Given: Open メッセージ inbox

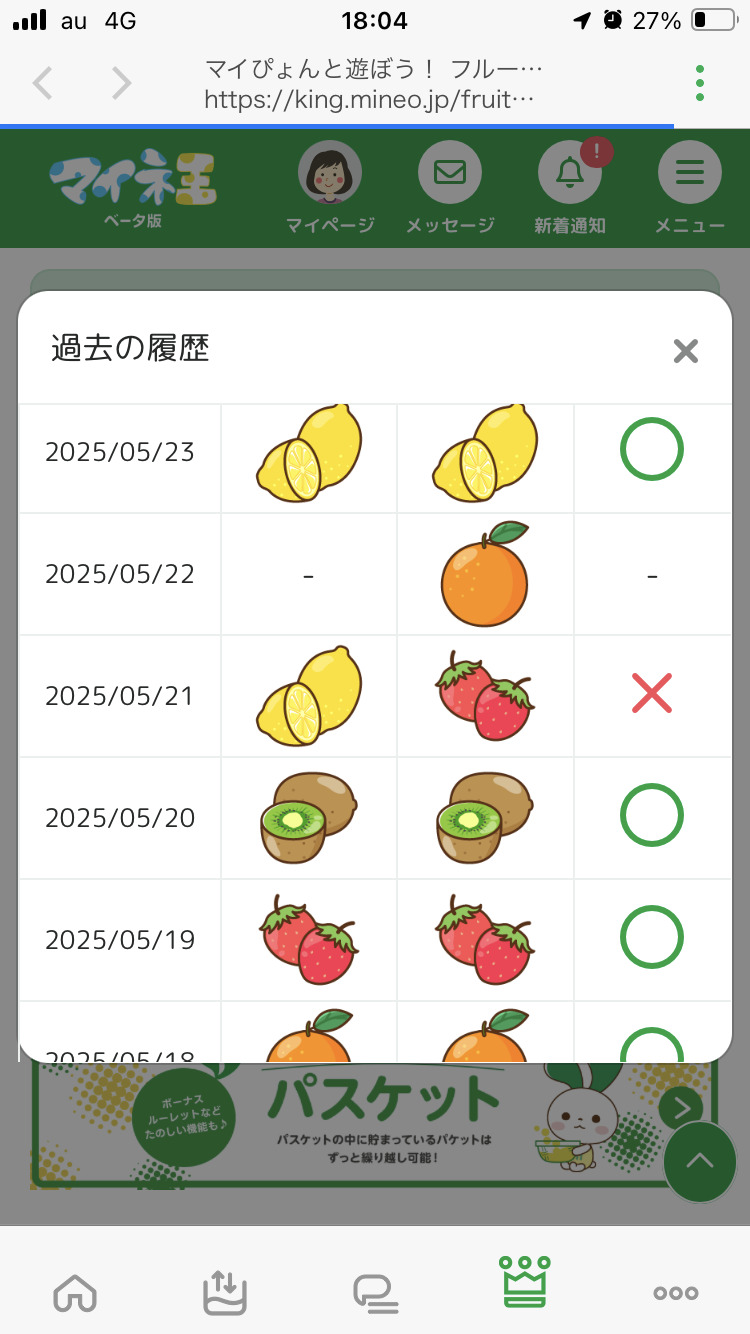Looking at the screenshot, I should 450,188.
